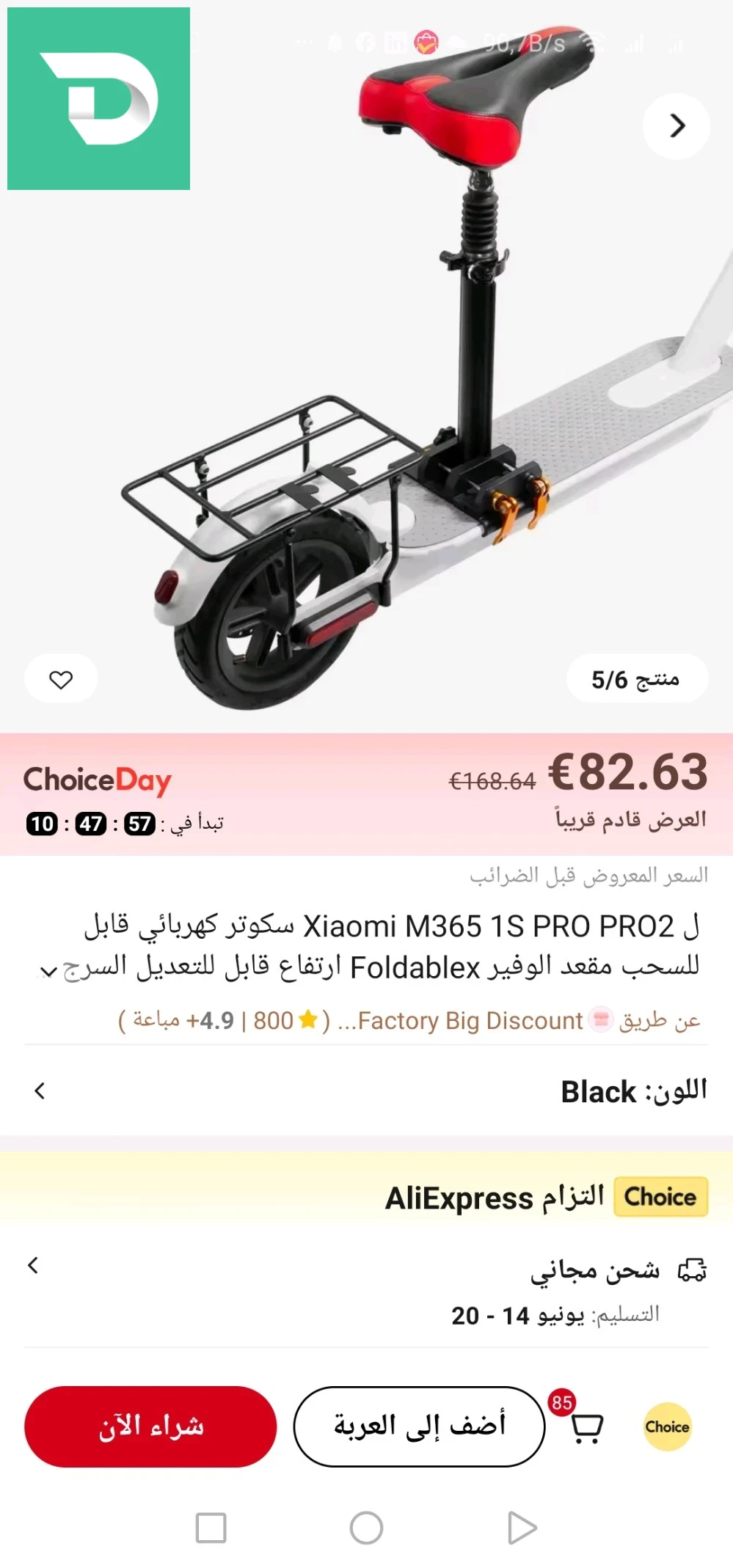Image resolution: width=733 pixels, height=1568 pixels.
Task: Add this item to the cart
Action: (x=419, y=1426)
